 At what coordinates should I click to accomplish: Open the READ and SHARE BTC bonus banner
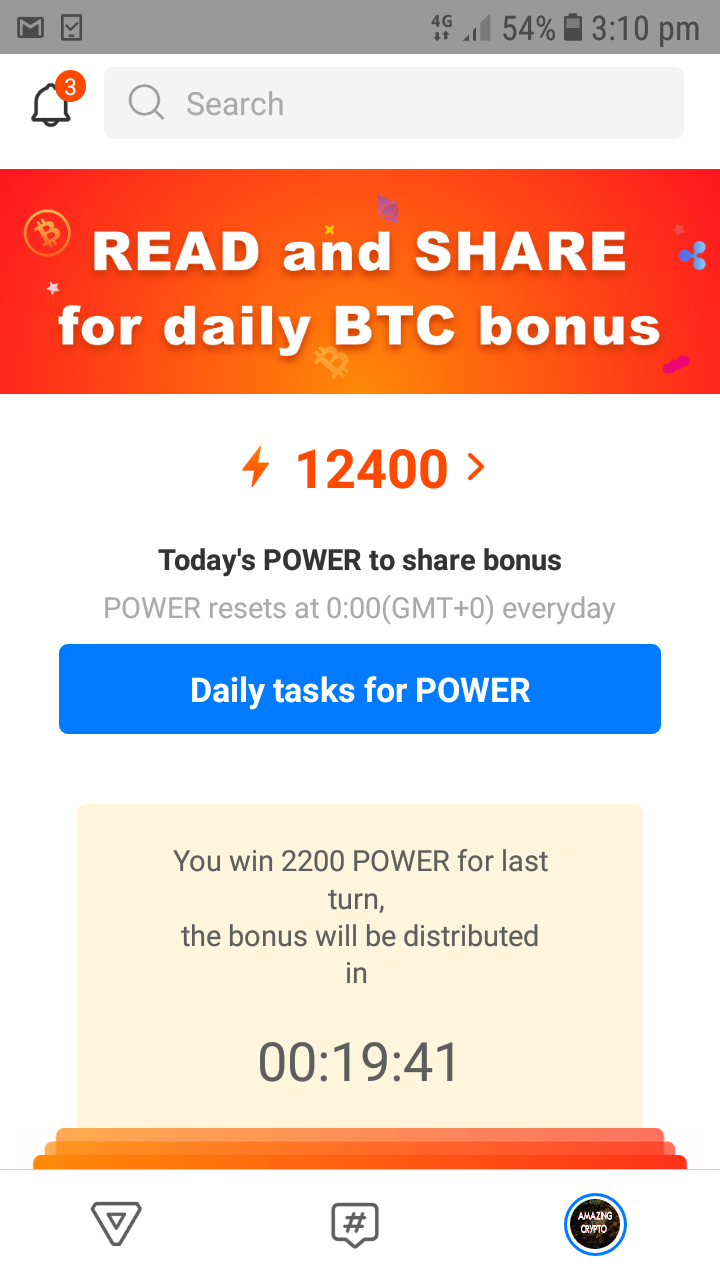click(x=360, y=282)
